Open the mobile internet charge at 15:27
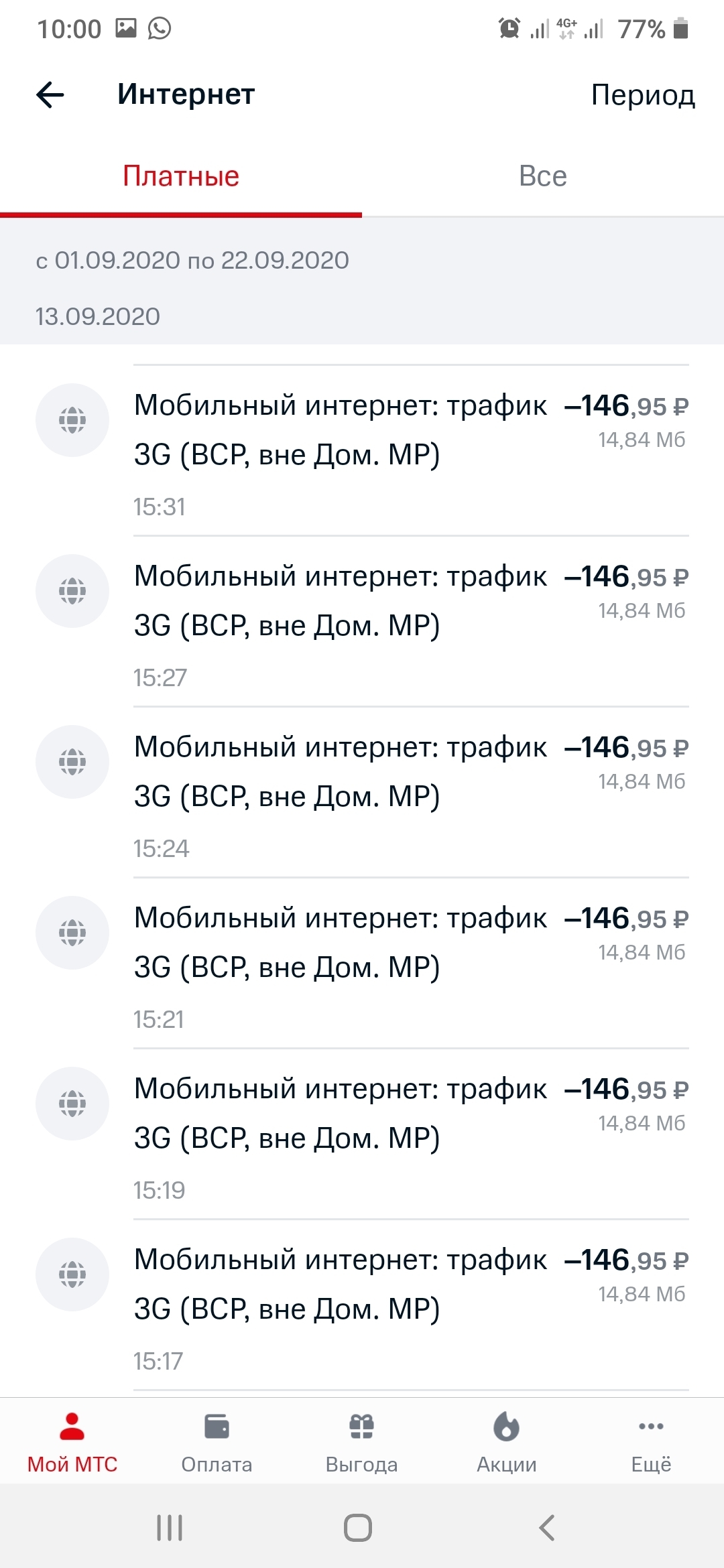The width and height of the screenshot is (724, 1568). [x=362, y=621]
